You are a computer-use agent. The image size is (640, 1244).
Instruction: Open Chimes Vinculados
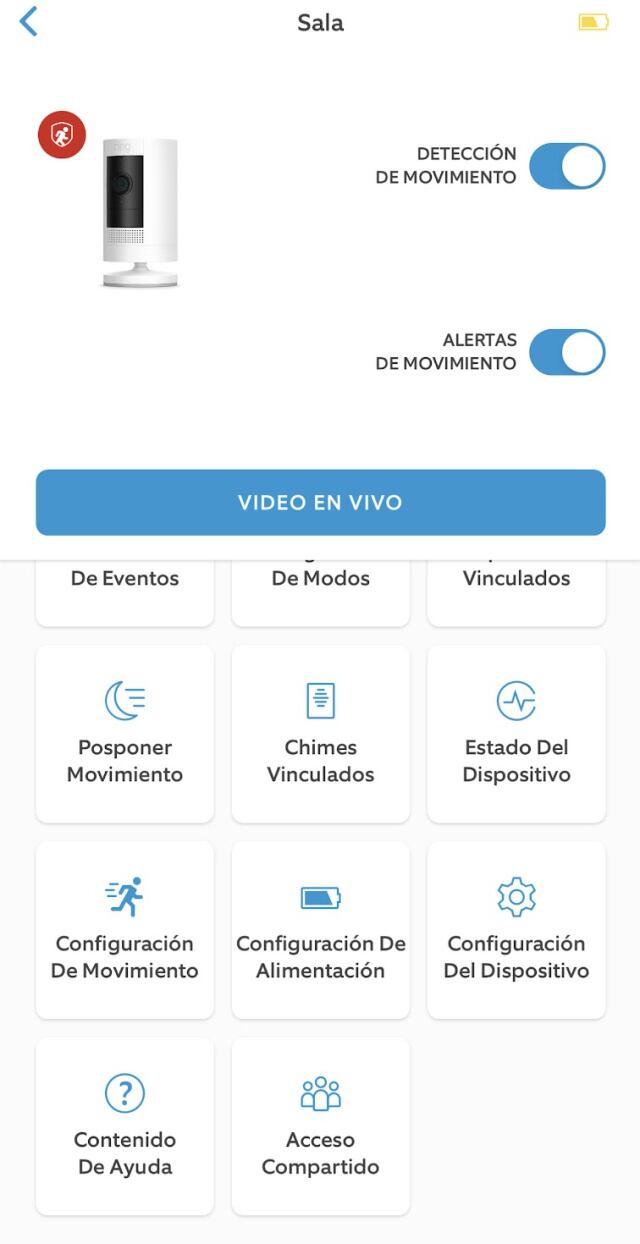click(x=320, y=734)
